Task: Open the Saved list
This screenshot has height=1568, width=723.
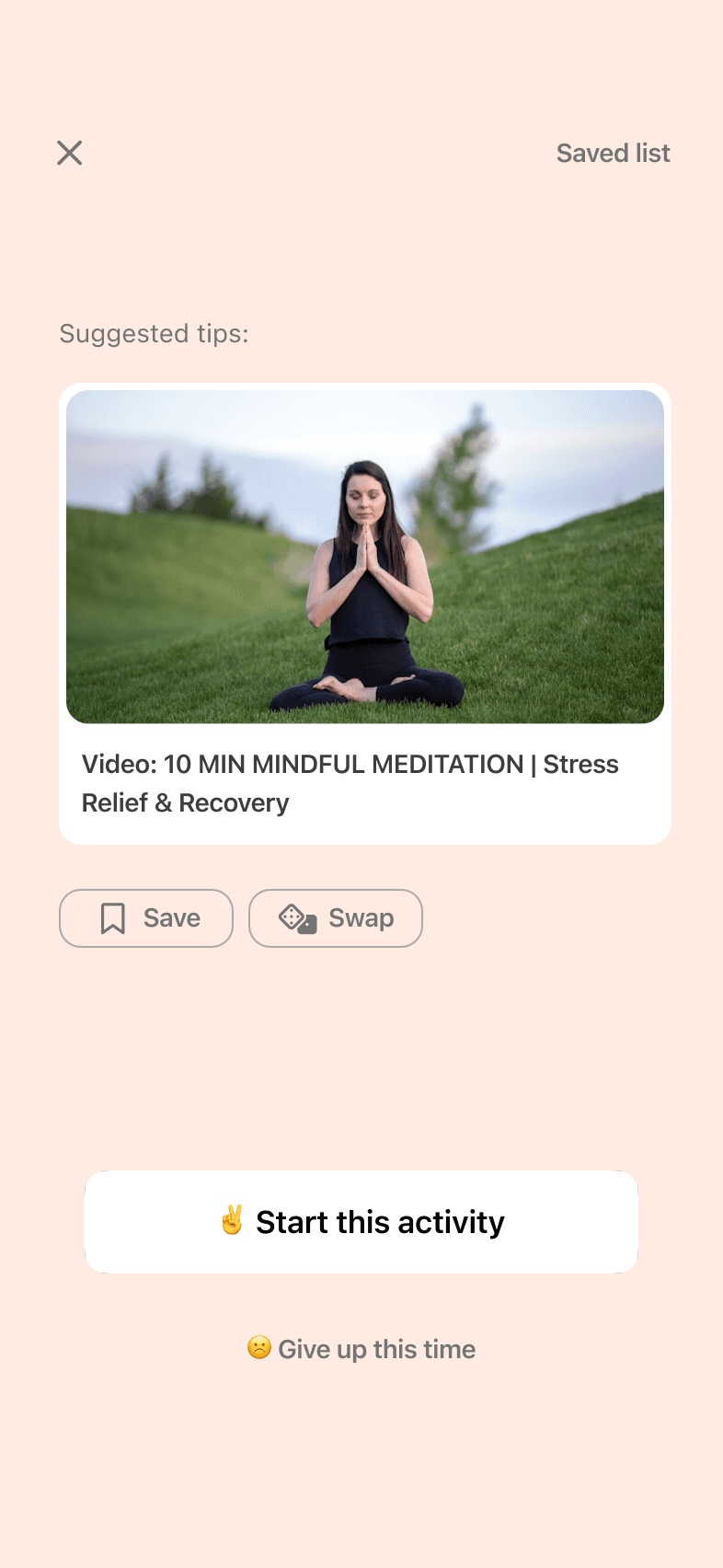Action: click(x=613, y=153)
